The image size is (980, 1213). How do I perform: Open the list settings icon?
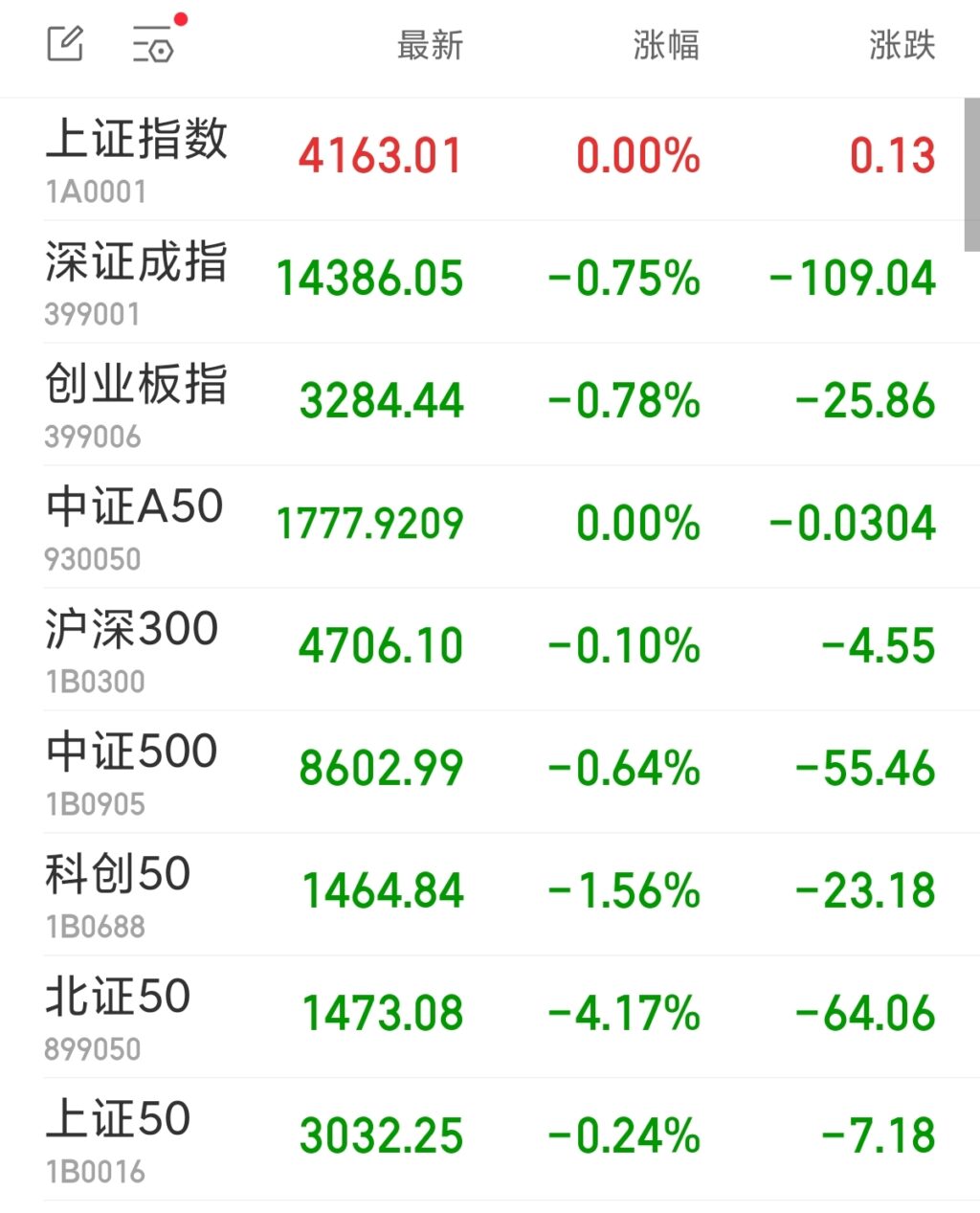click(x=154, y=44)
